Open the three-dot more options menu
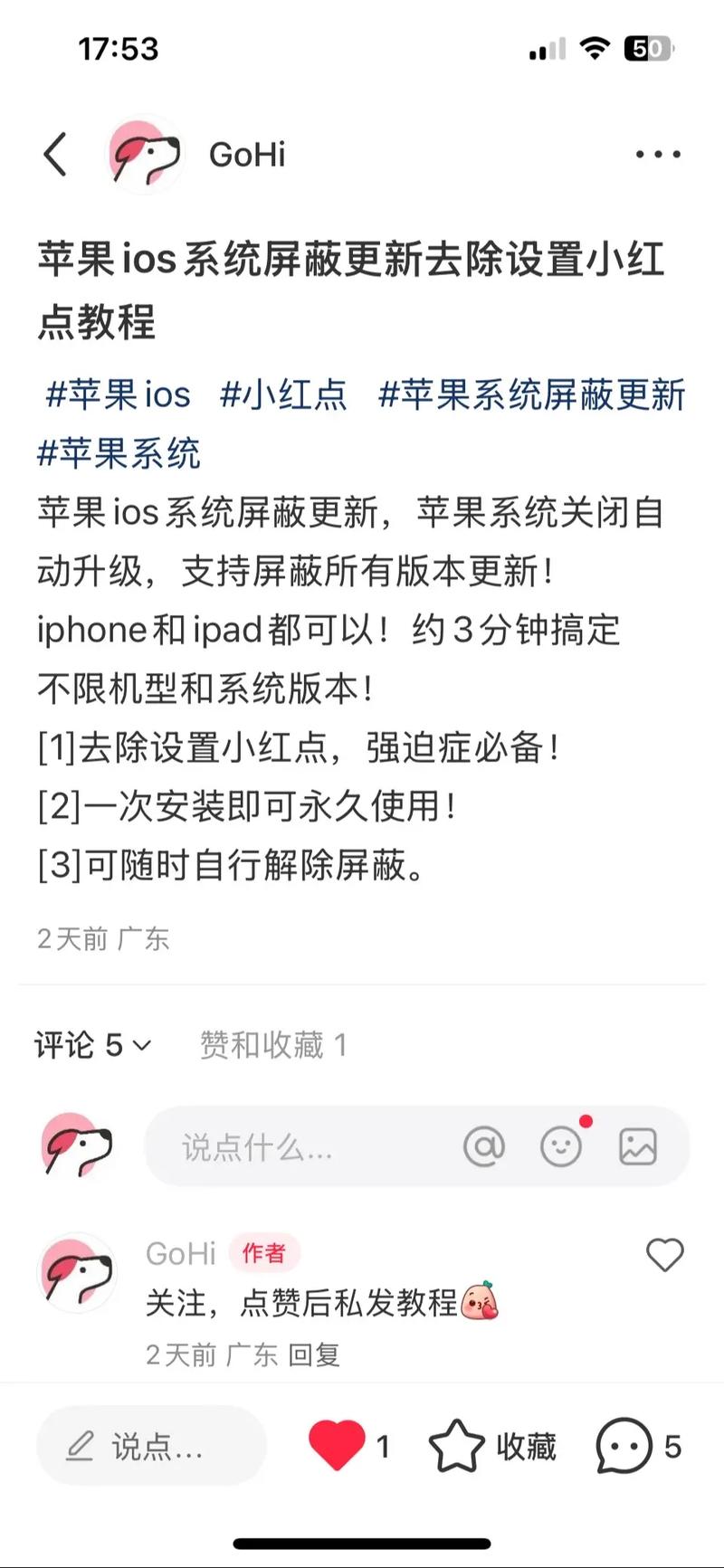 pyautogui.click(x=657, y=154)
